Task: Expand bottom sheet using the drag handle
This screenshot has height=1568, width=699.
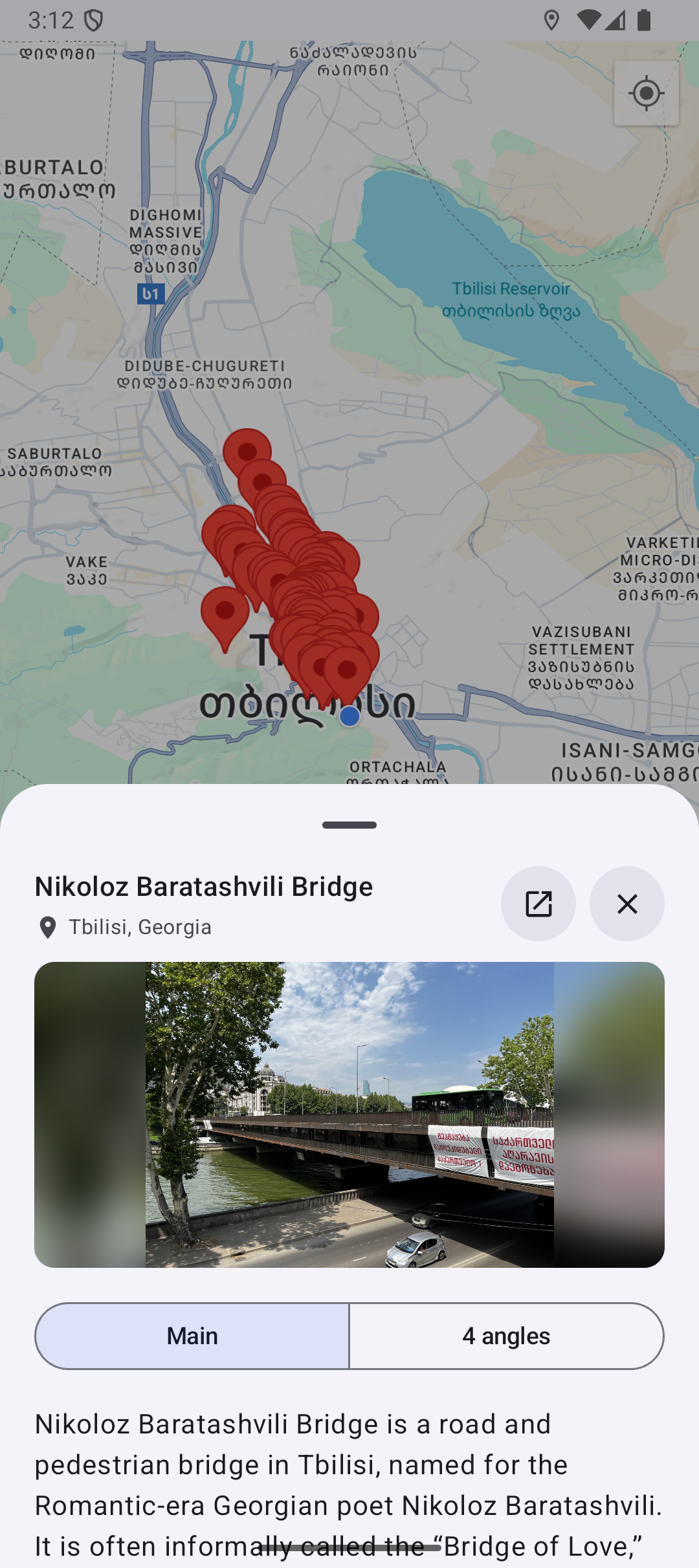Action: (349, 824)
